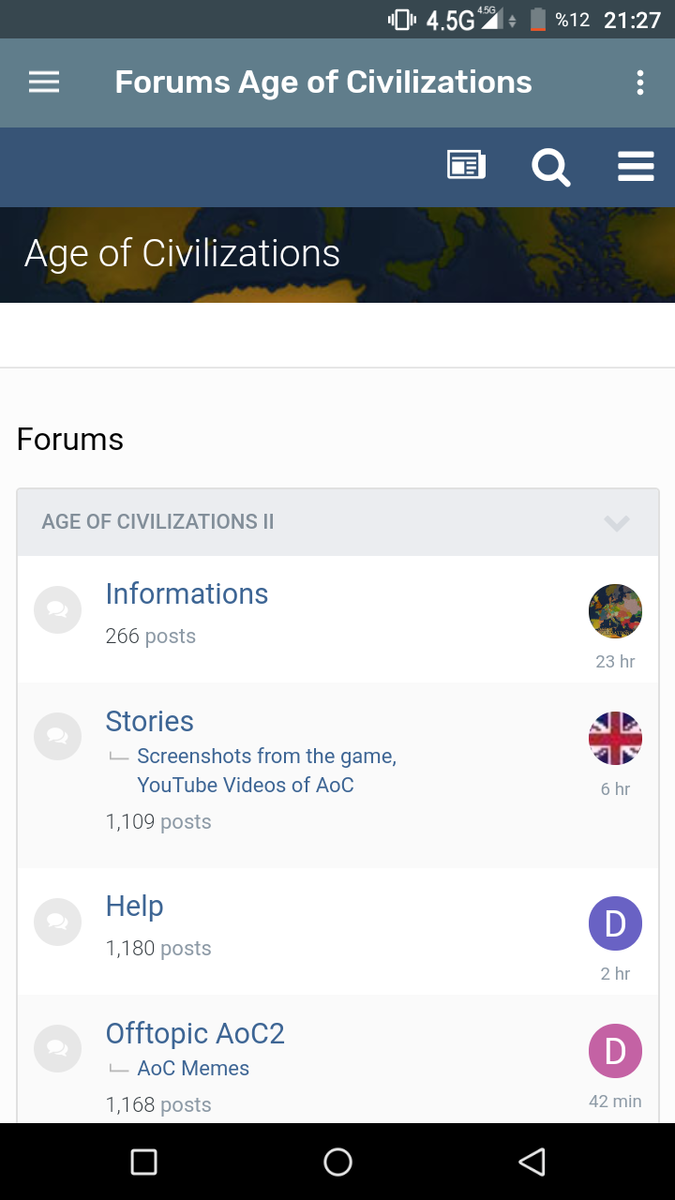
Task: View last poster avatar in Informations
Action: [615, 611]
